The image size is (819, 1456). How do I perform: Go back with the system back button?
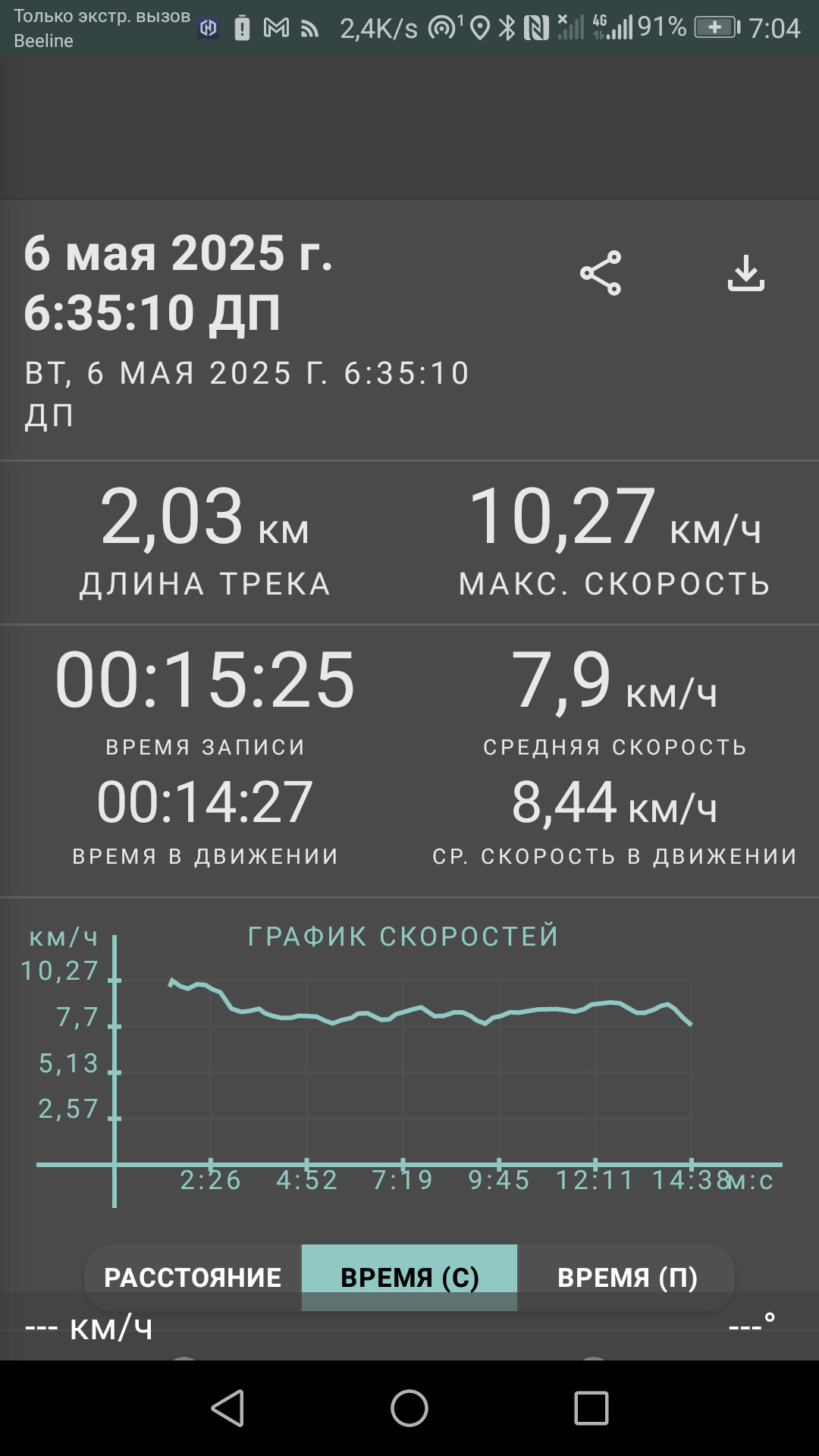[x=227, y=1408]
